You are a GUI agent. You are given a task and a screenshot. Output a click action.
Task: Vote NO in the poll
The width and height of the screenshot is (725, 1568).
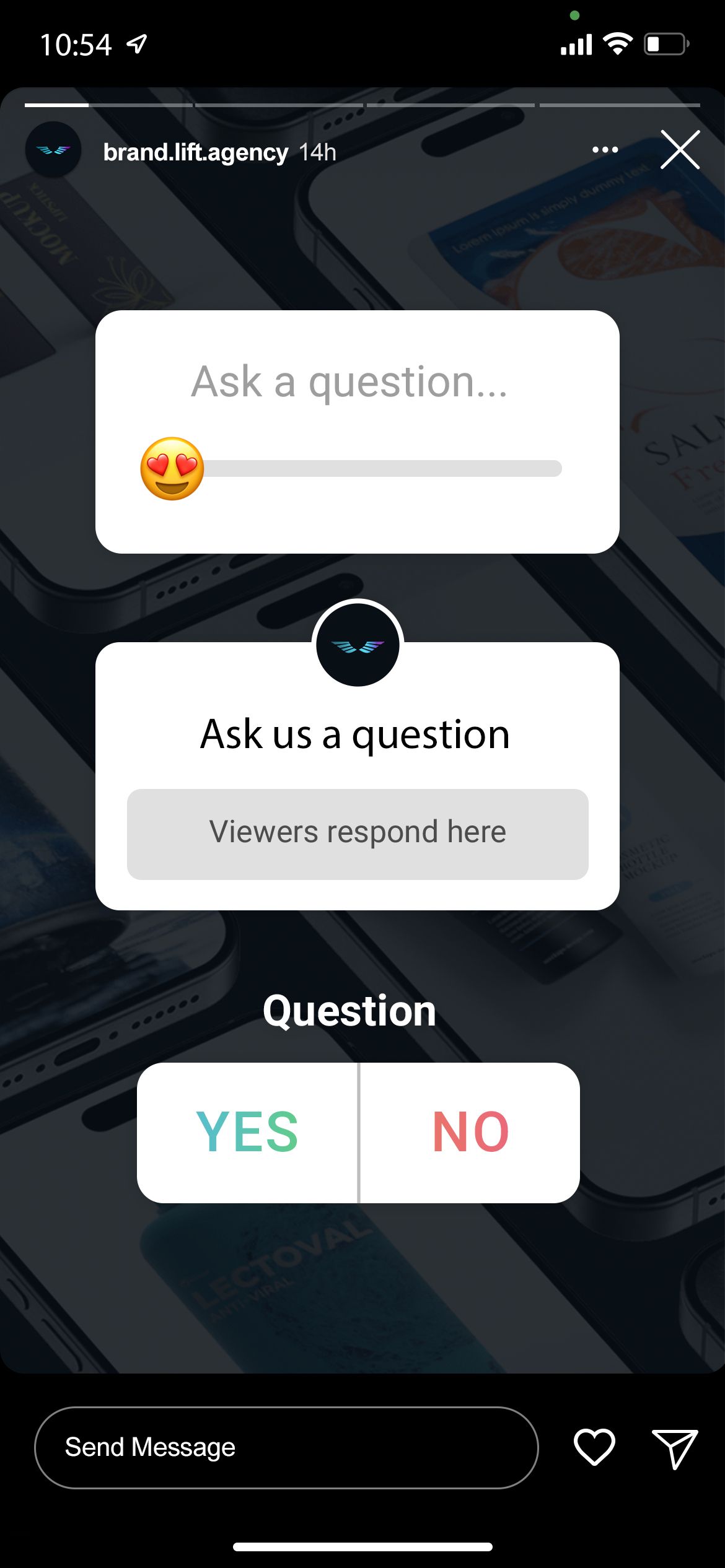470,1133
